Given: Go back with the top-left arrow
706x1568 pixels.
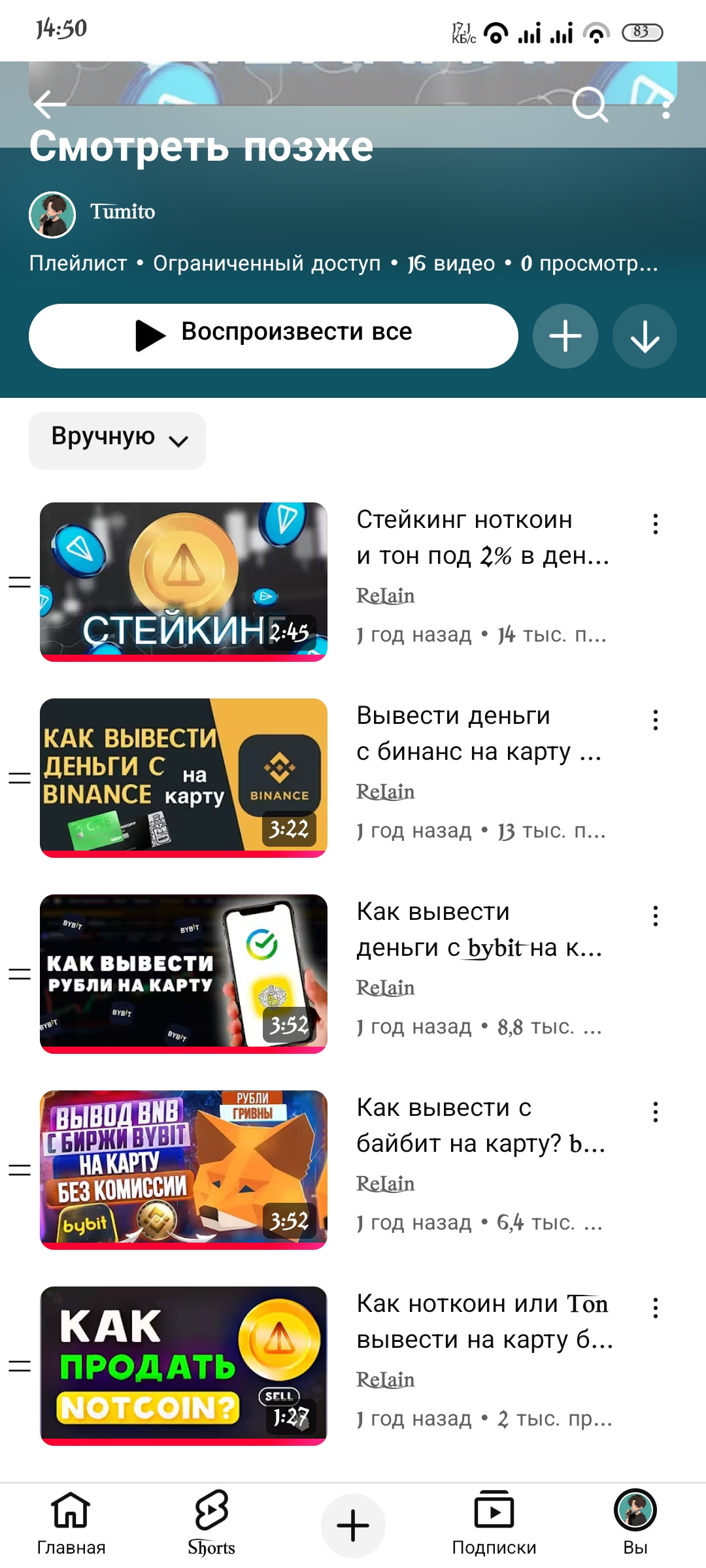Looking at the screenshot, I should point(50,105).
